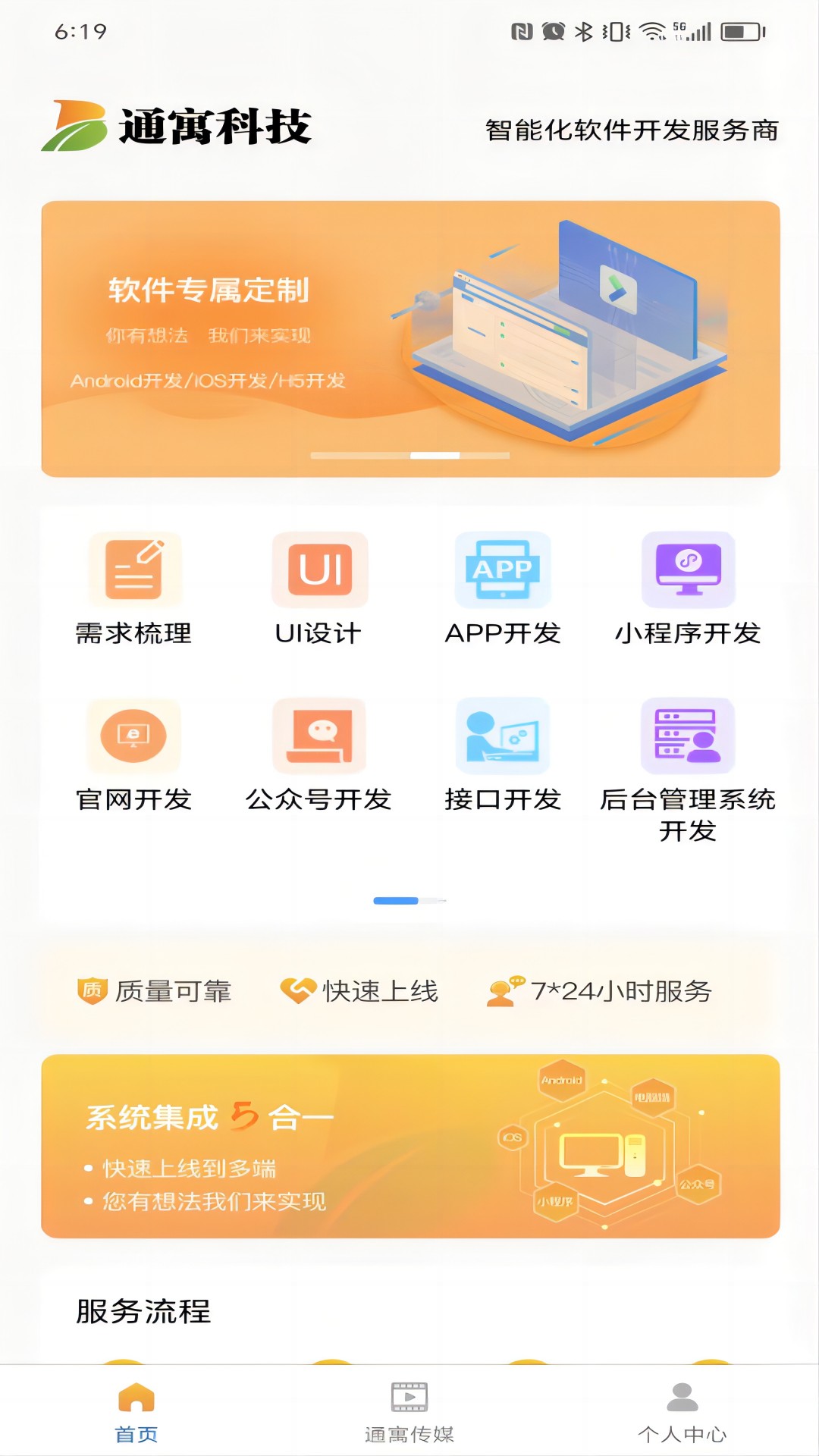This screenshot has width=819, height=1456.
Task: Open APP开发 service
Action: tap(503, 588)
